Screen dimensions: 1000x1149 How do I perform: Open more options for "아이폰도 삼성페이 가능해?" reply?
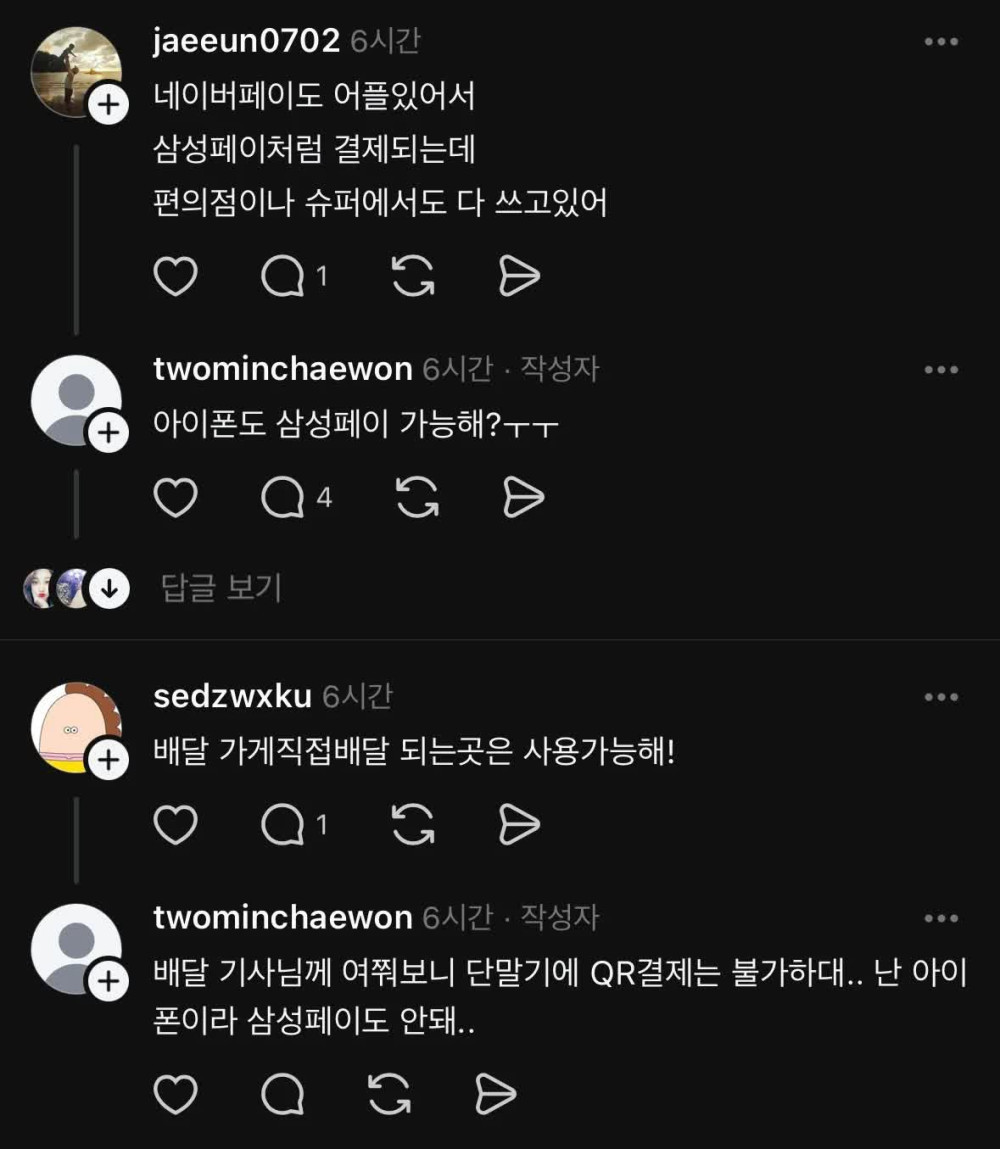click(x=941, y=370)
